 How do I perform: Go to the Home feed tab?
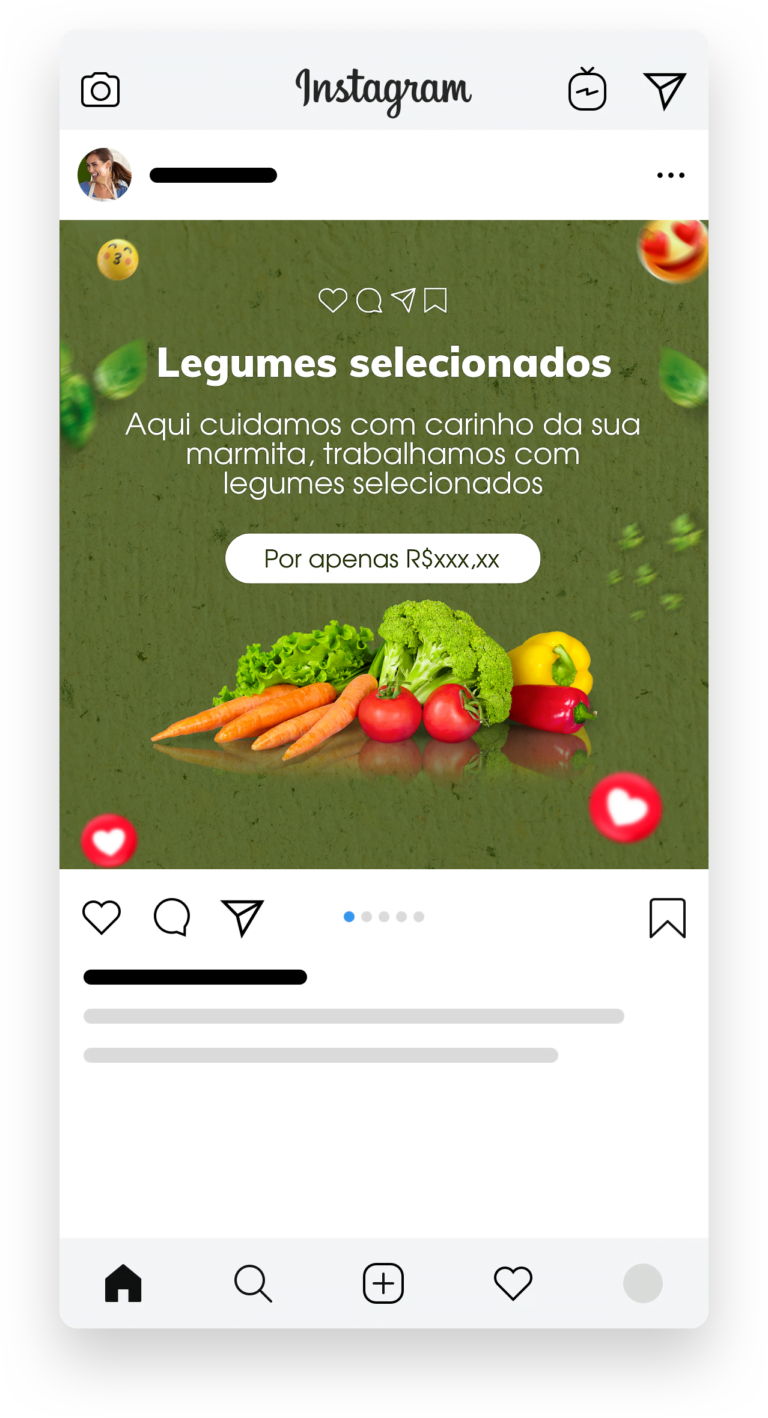(x=123, y=1283)
